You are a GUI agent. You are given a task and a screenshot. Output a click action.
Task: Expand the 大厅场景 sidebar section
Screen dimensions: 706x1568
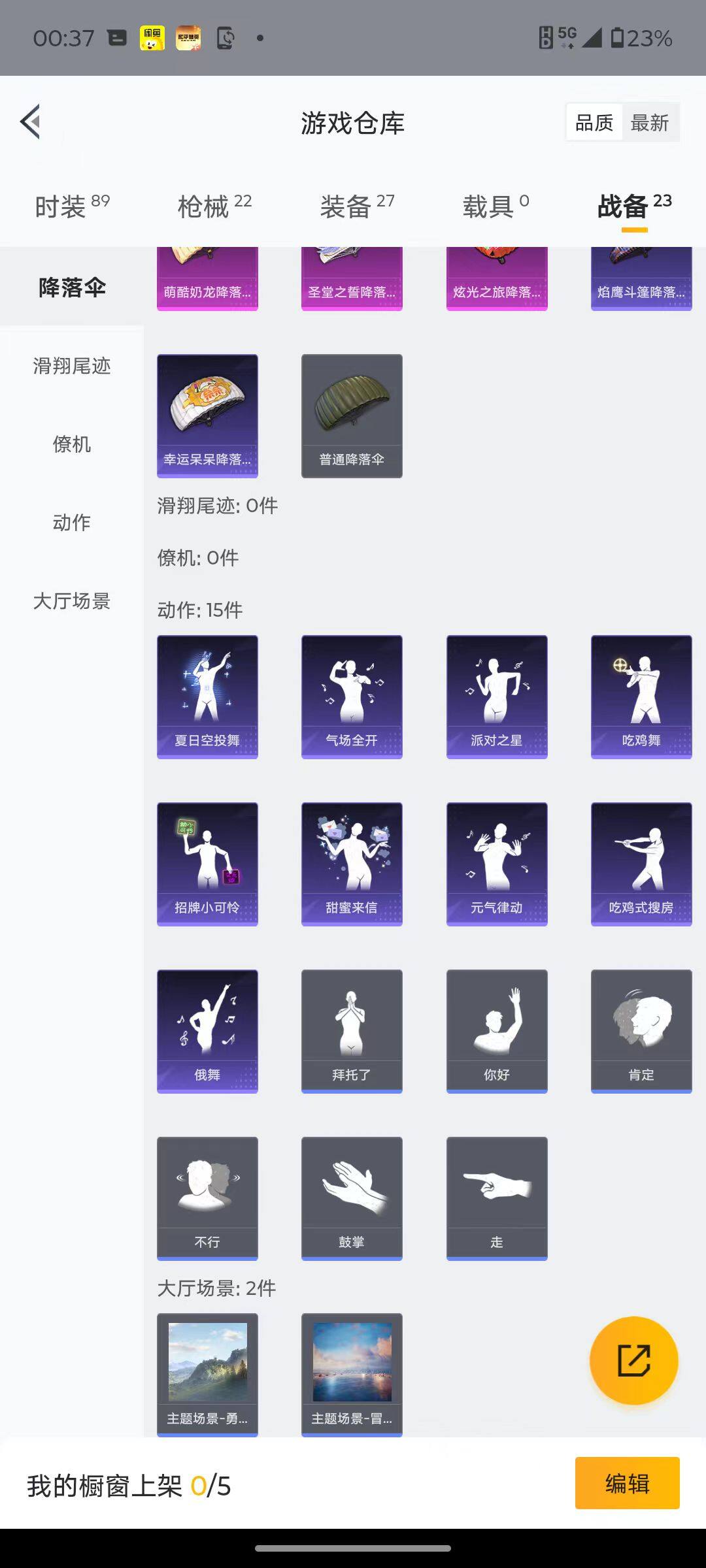click(x=71, y=601)
